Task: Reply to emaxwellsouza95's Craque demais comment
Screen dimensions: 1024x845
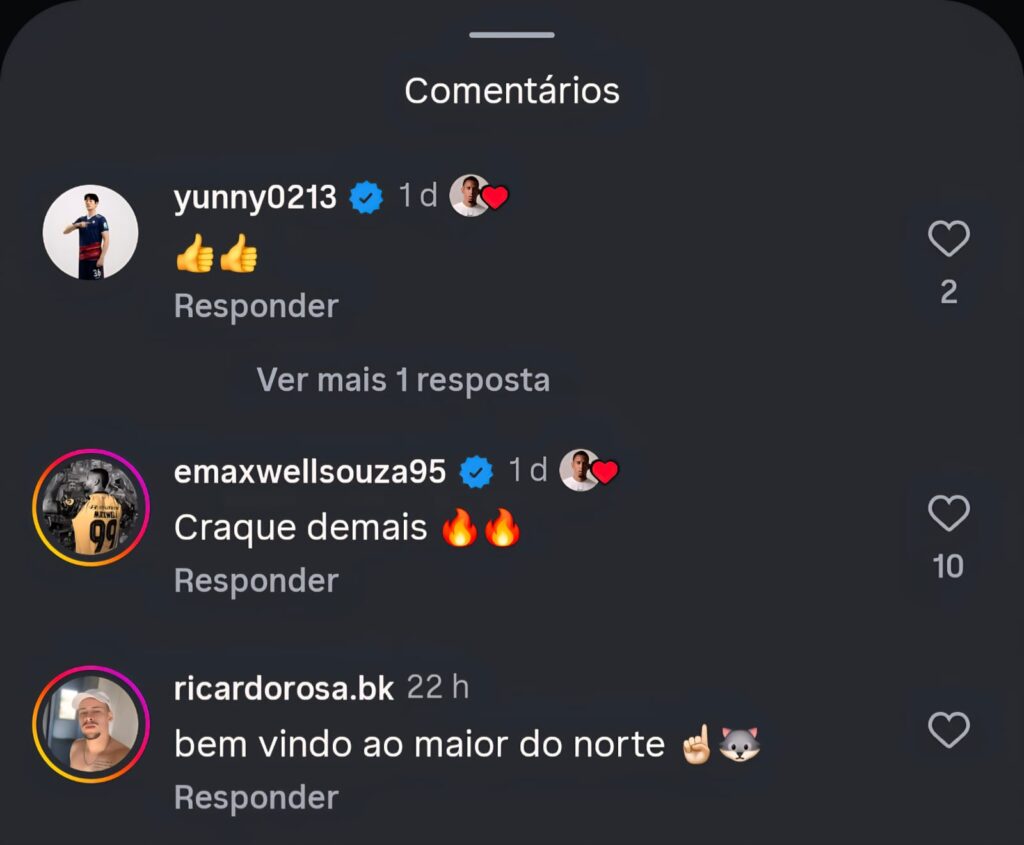Action: tap(256, 581)
